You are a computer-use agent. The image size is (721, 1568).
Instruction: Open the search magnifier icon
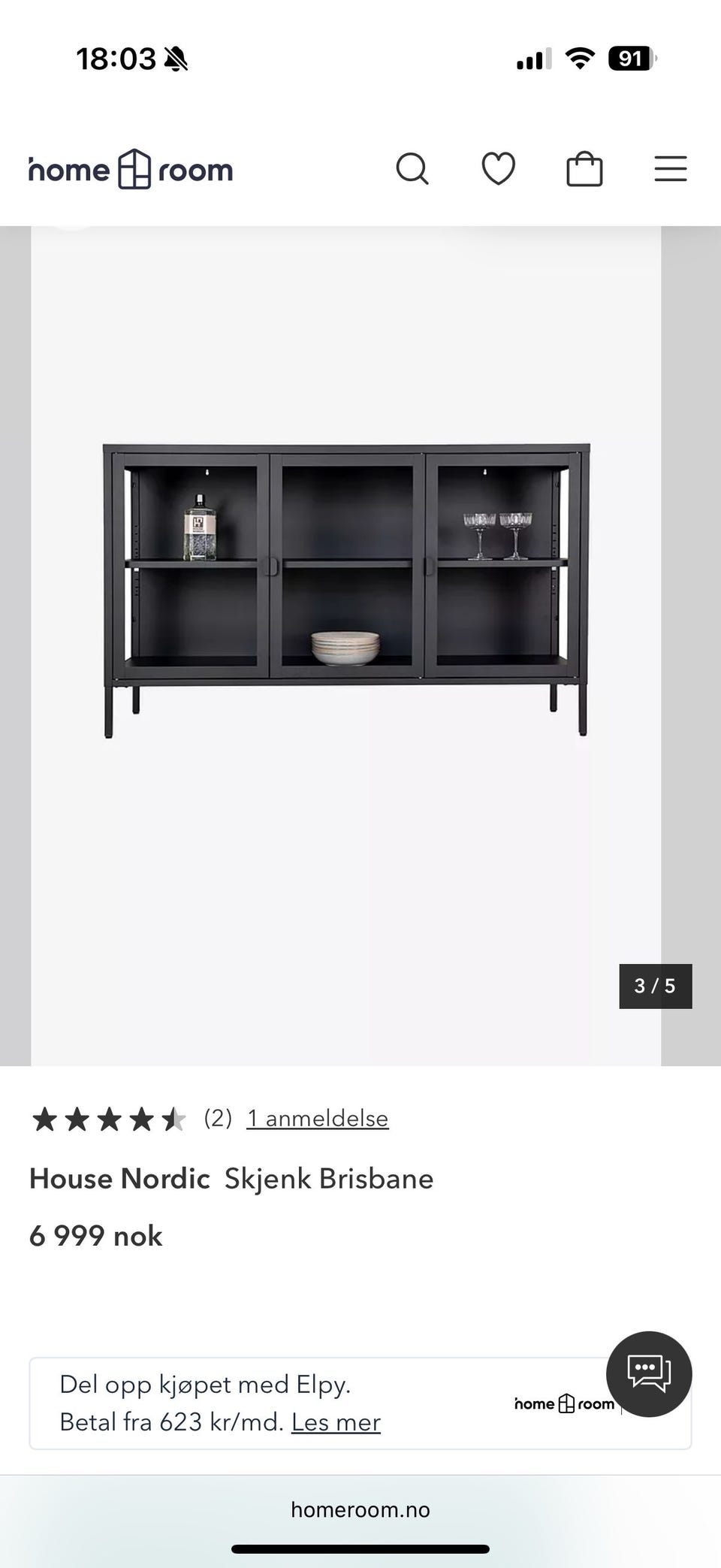412,169
